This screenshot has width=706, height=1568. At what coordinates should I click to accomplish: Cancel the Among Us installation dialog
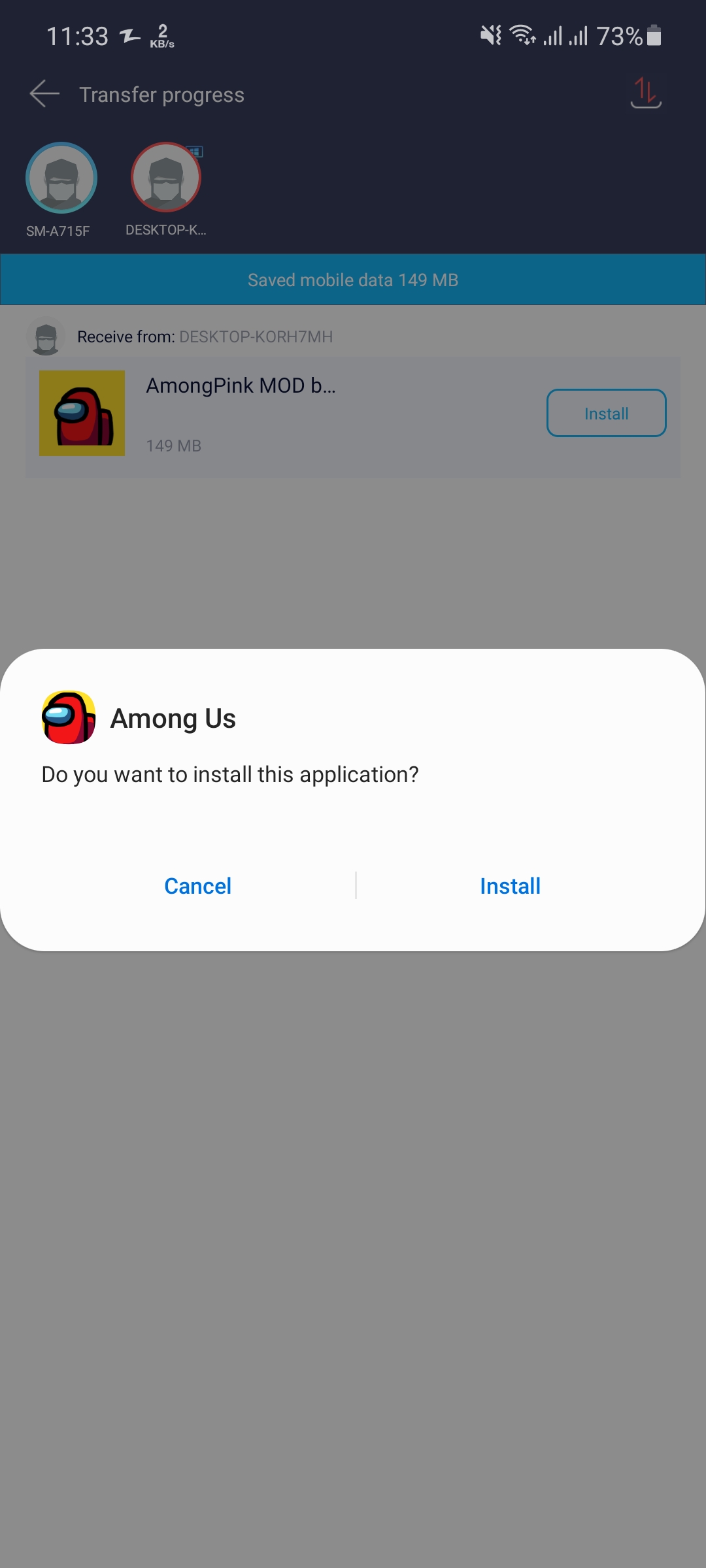197,886
